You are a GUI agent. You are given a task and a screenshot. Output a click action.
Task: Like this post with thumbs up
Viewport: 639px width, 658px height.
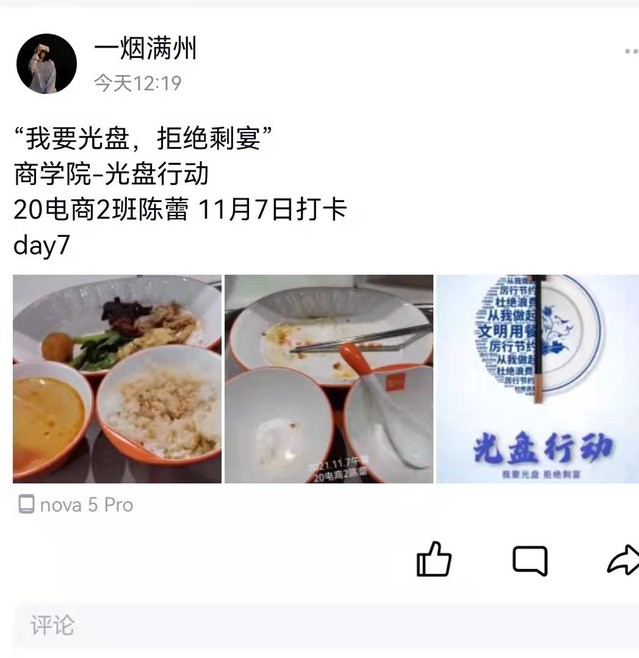point(434,560)
